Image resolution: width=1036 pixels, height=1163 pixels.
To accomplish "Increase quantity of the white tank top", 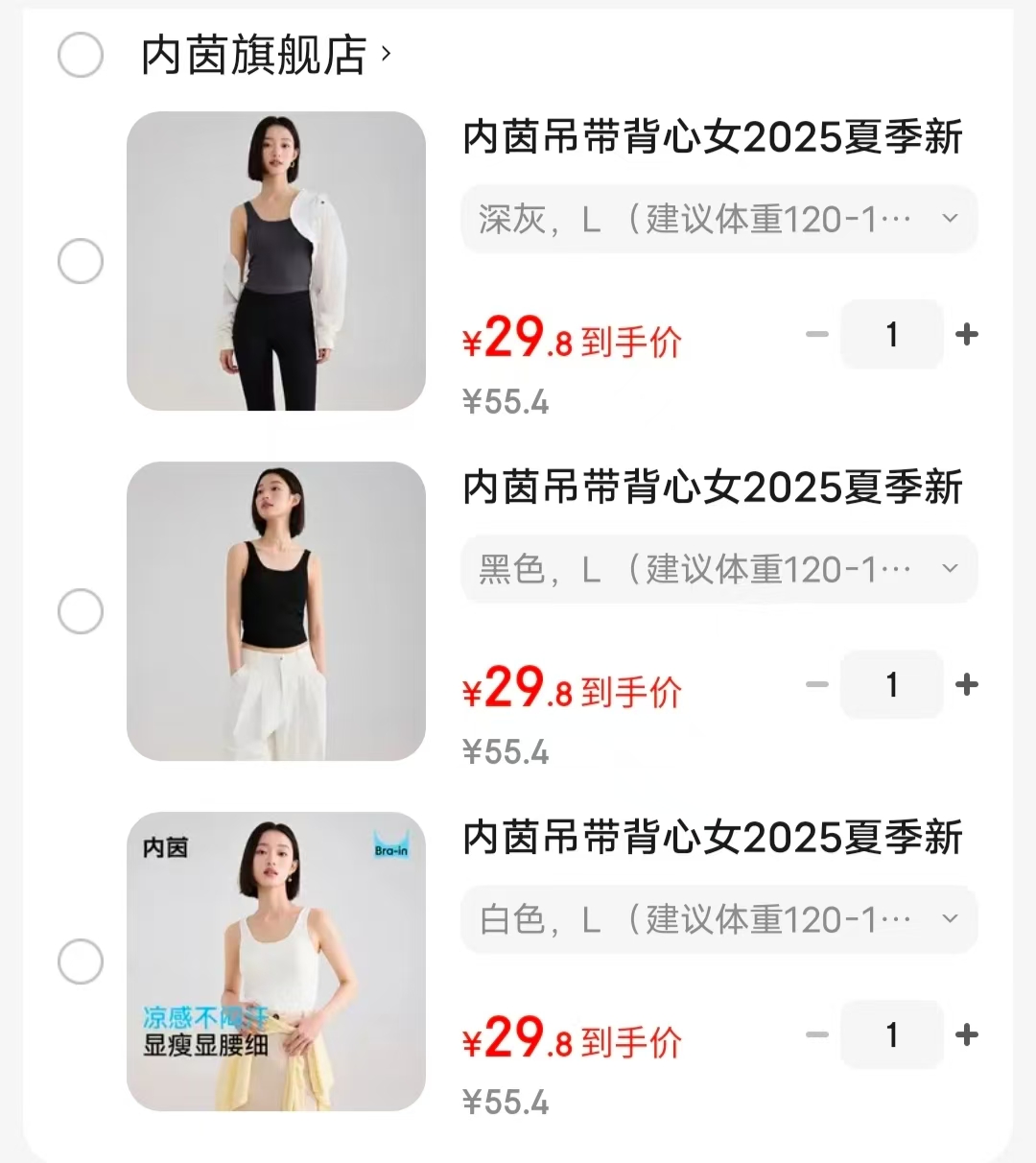I will pyautogui.click(x=966, y=1035).
